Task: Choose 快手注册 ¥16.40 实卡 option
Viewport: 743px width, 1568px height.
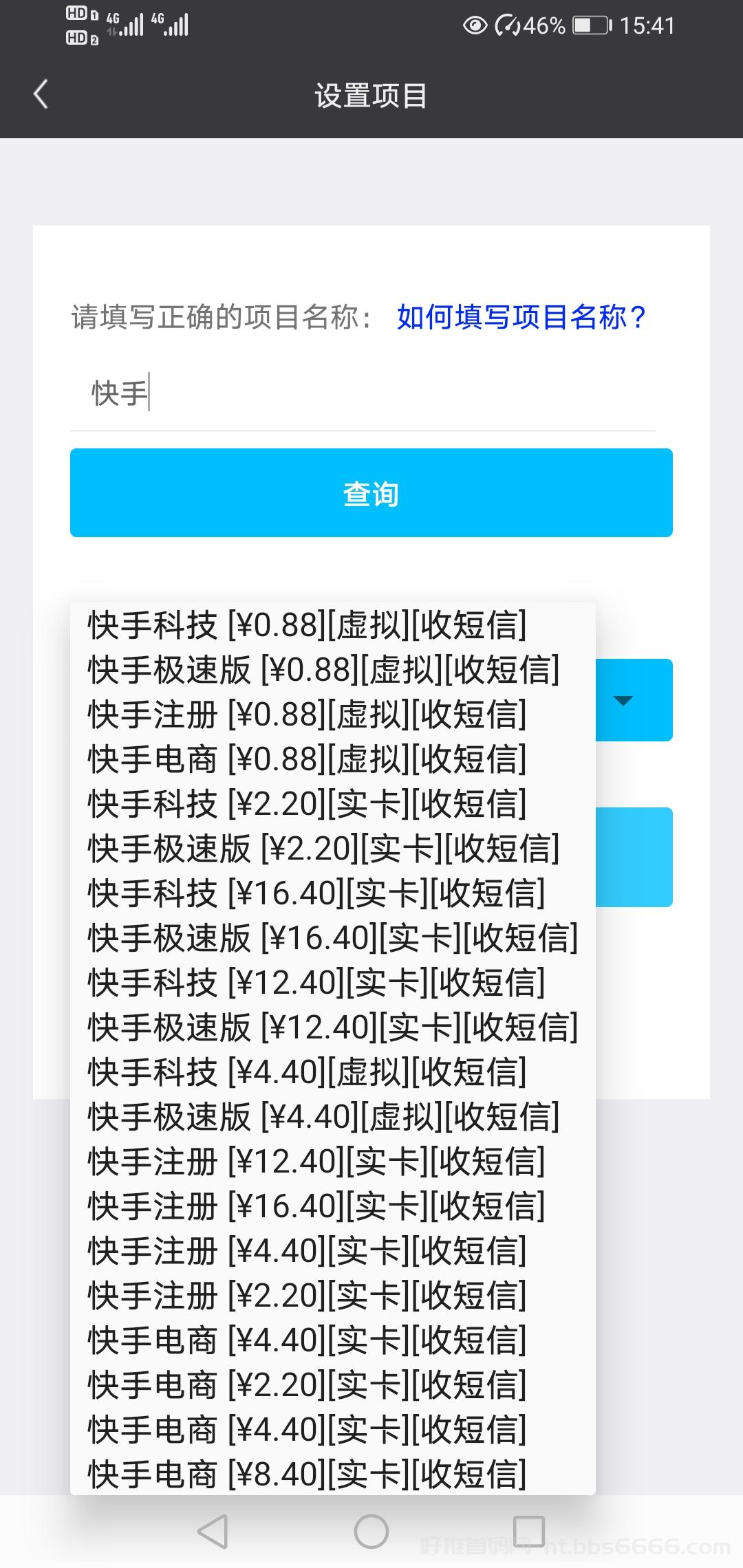Action: pyautogui.click(x=333, y=1206)
